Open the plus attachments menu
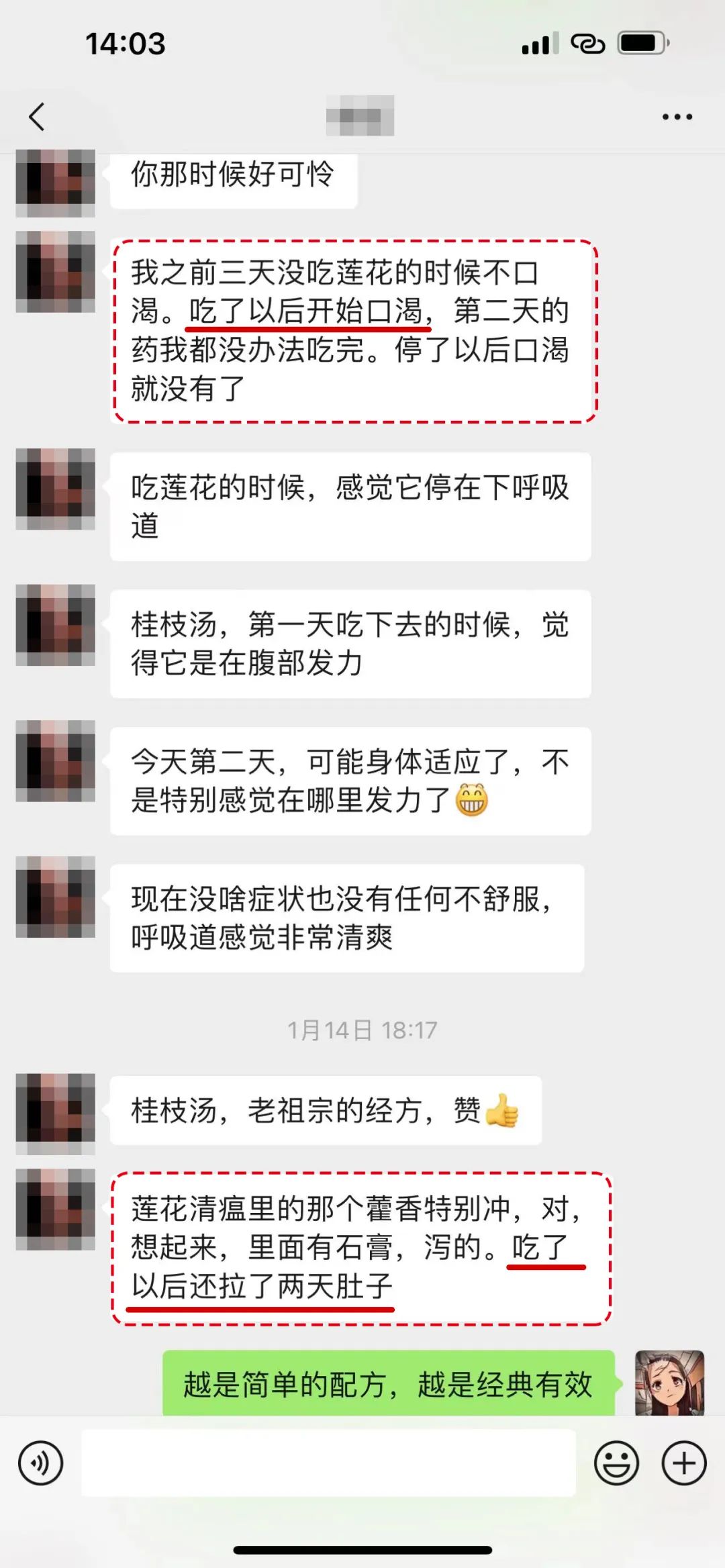This screenshot has width=725, height=1568. (x=684, y=1463)
